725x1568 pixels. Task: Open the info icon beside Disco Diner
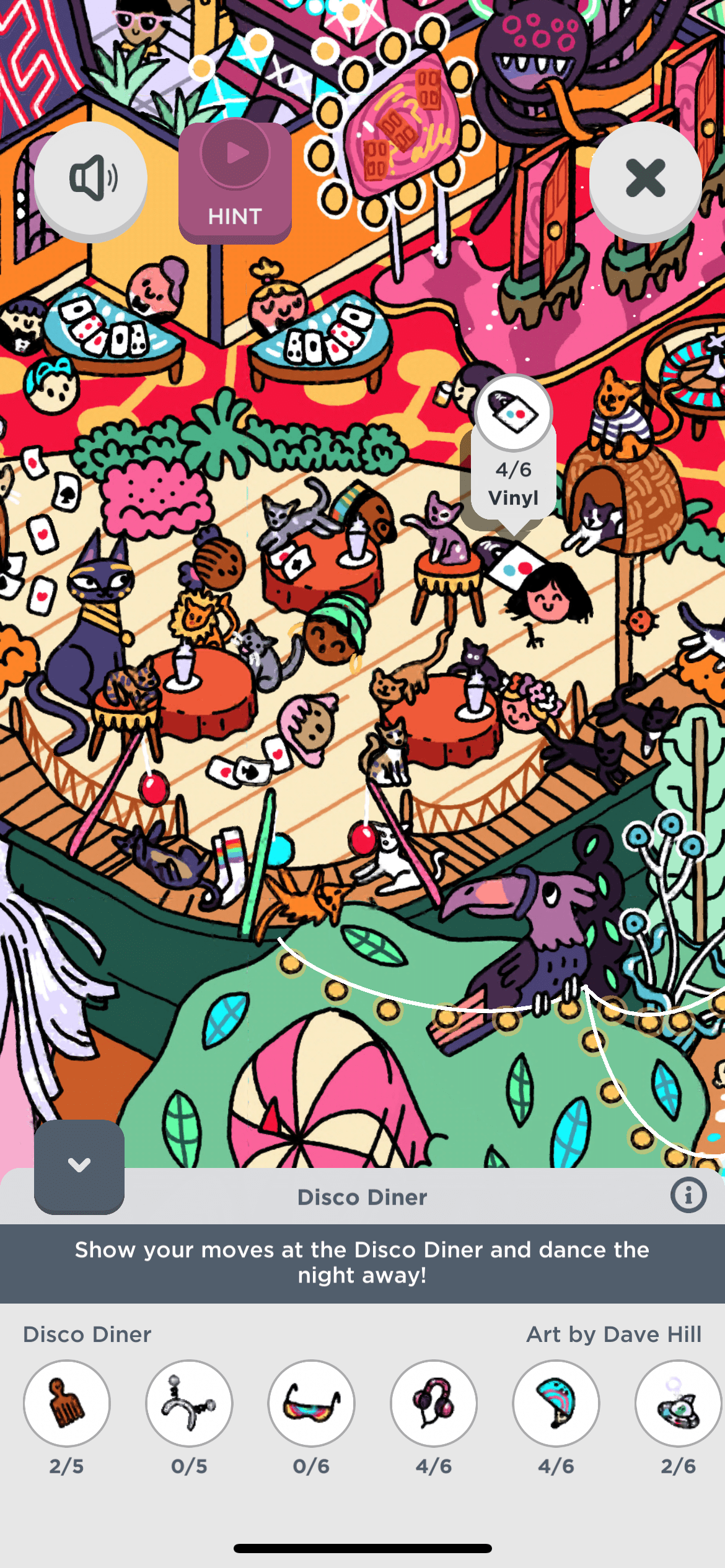688,1195
